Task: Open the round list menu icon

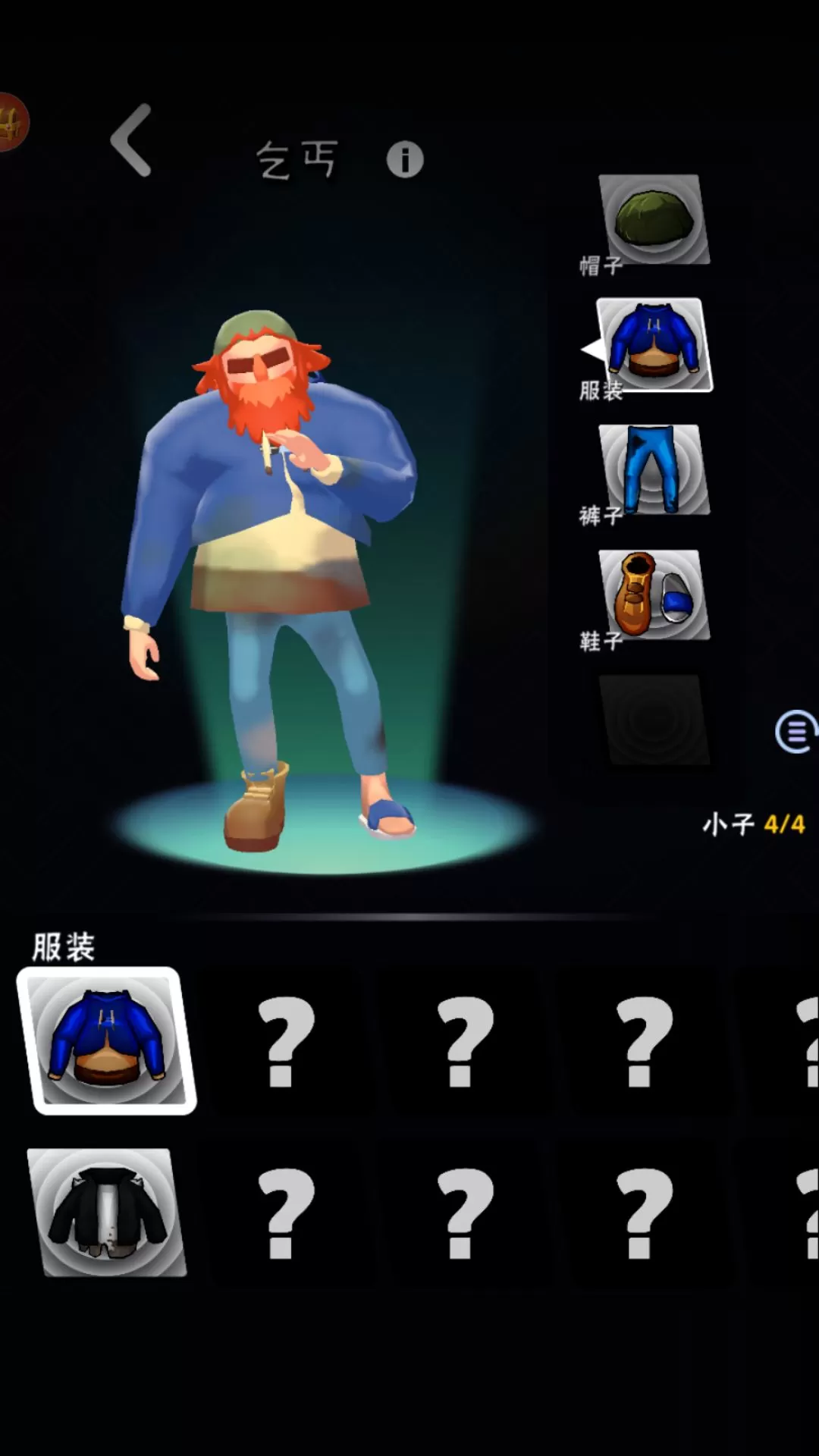Action: 795,732
